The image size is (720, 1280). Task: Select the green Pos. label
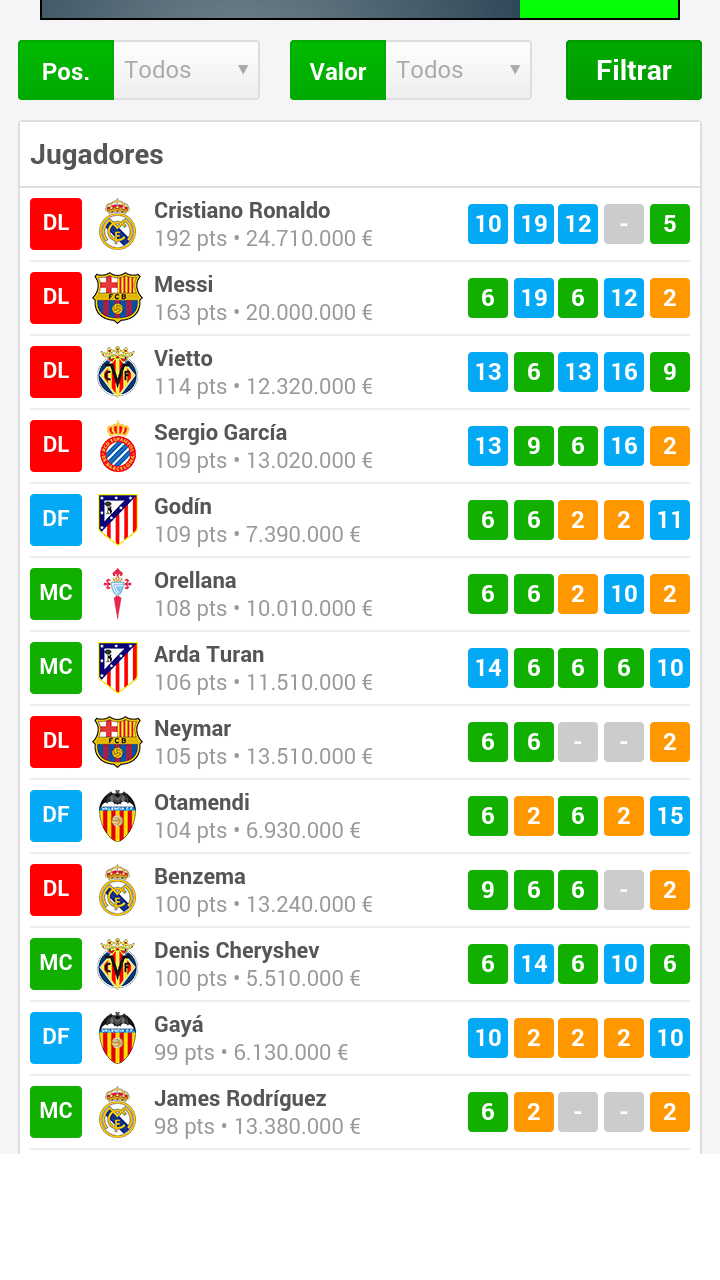point(66,70)
